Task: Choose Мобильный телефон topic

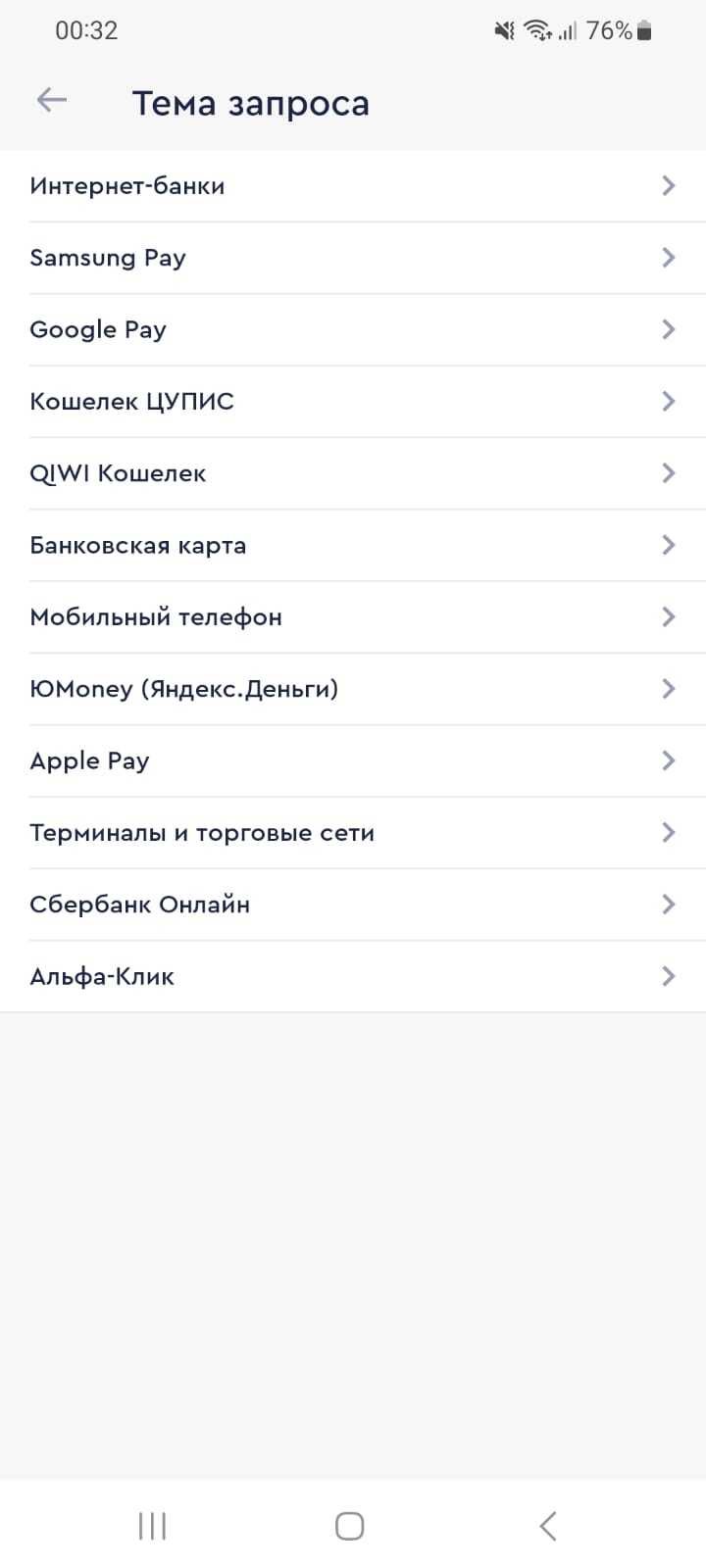Action: (x=353, y=617)
